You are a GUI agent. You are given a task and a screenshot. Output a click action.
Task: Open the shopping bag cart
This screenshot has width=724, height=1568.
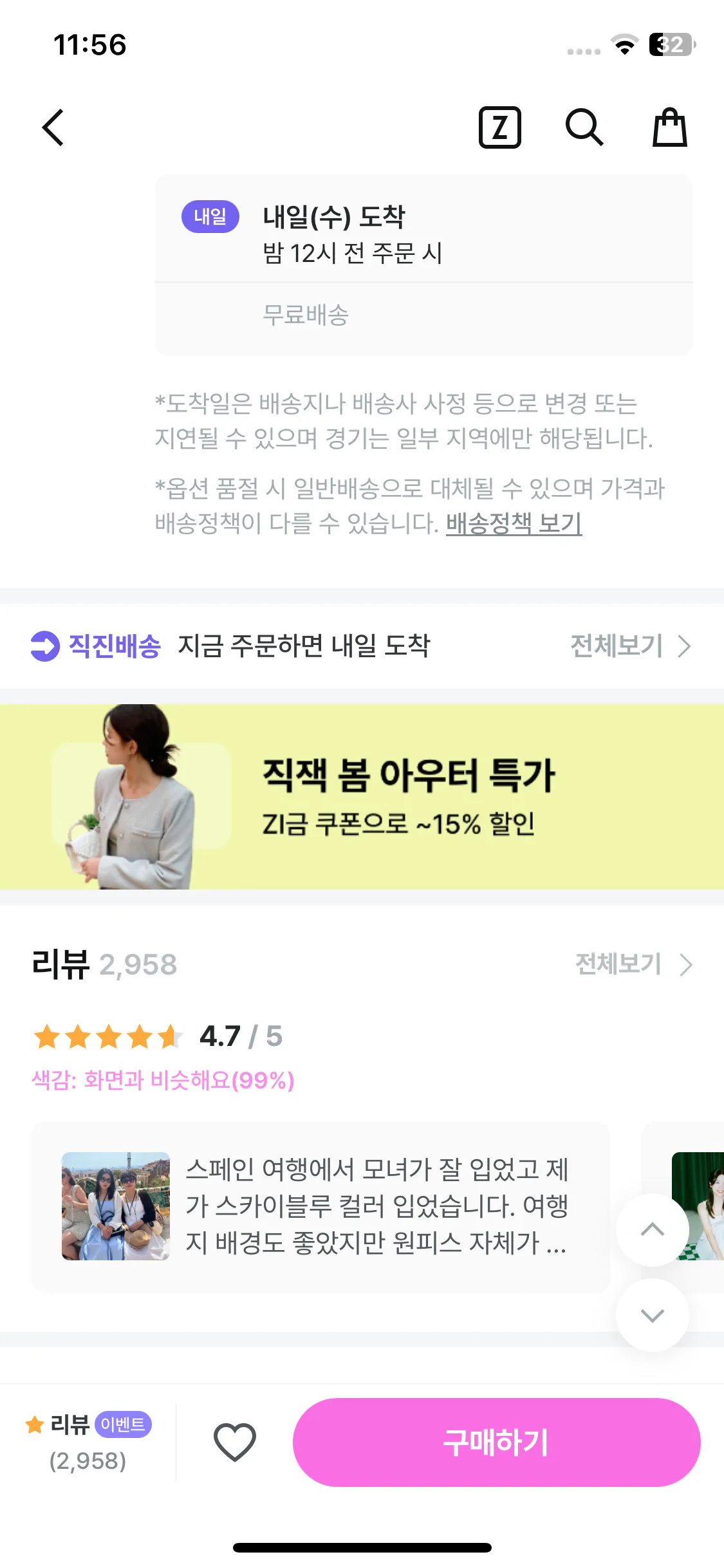coord(669,127)
